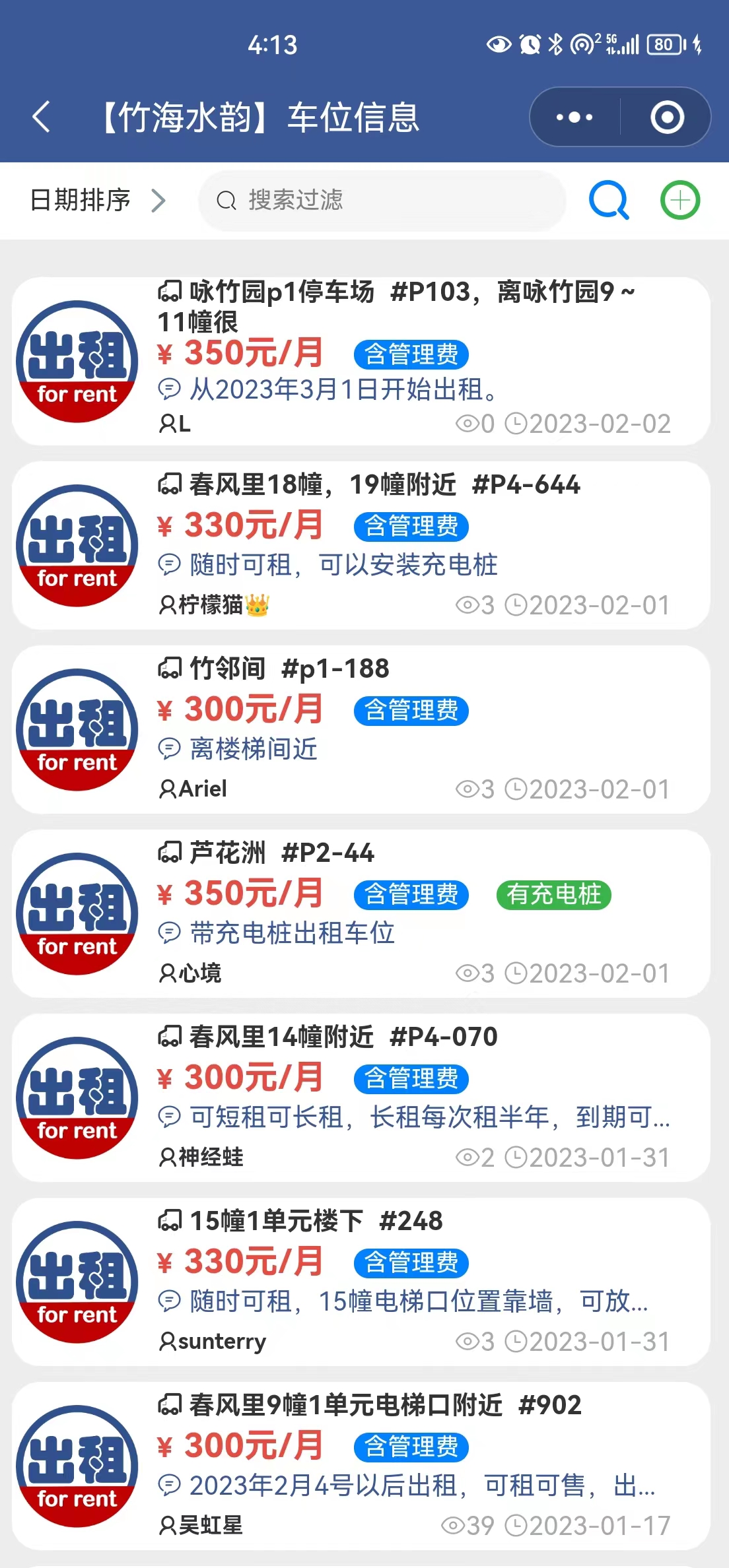Open the mini program three-dot menu
Image resolution: width=729 pixels, height=1568 pixels.
point(574,117)
